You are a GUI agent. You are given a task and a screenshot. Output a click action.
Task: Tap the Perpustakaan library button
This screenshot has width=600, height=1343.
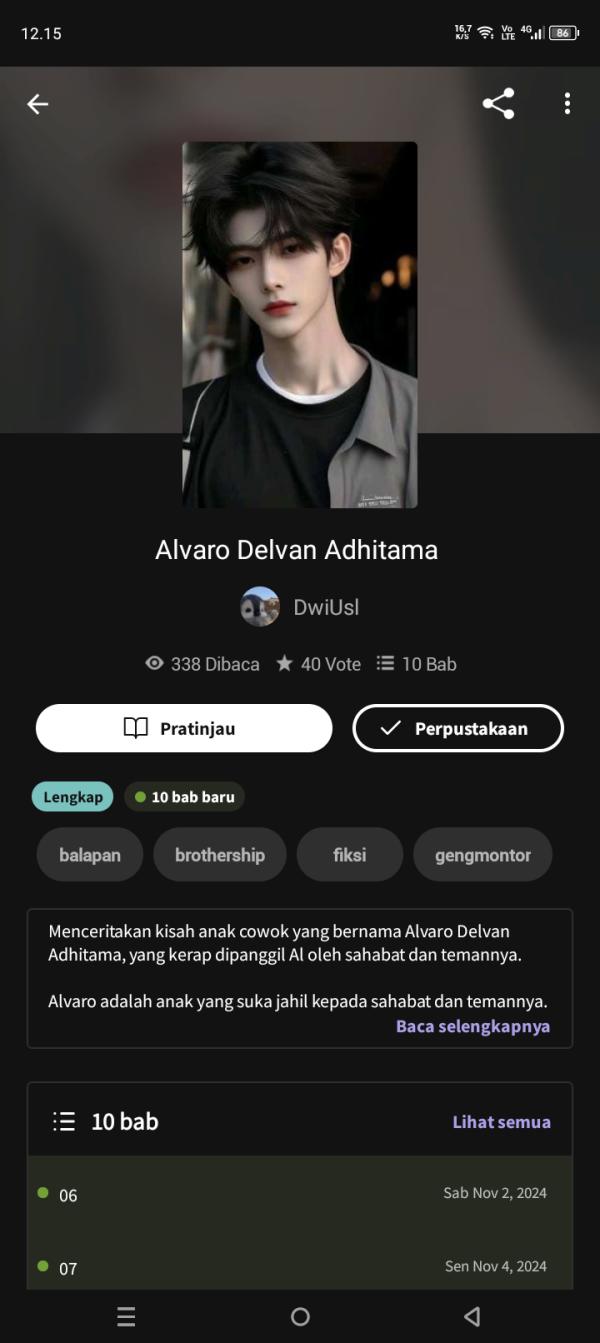pyautogui.click(x=458, y=728)
